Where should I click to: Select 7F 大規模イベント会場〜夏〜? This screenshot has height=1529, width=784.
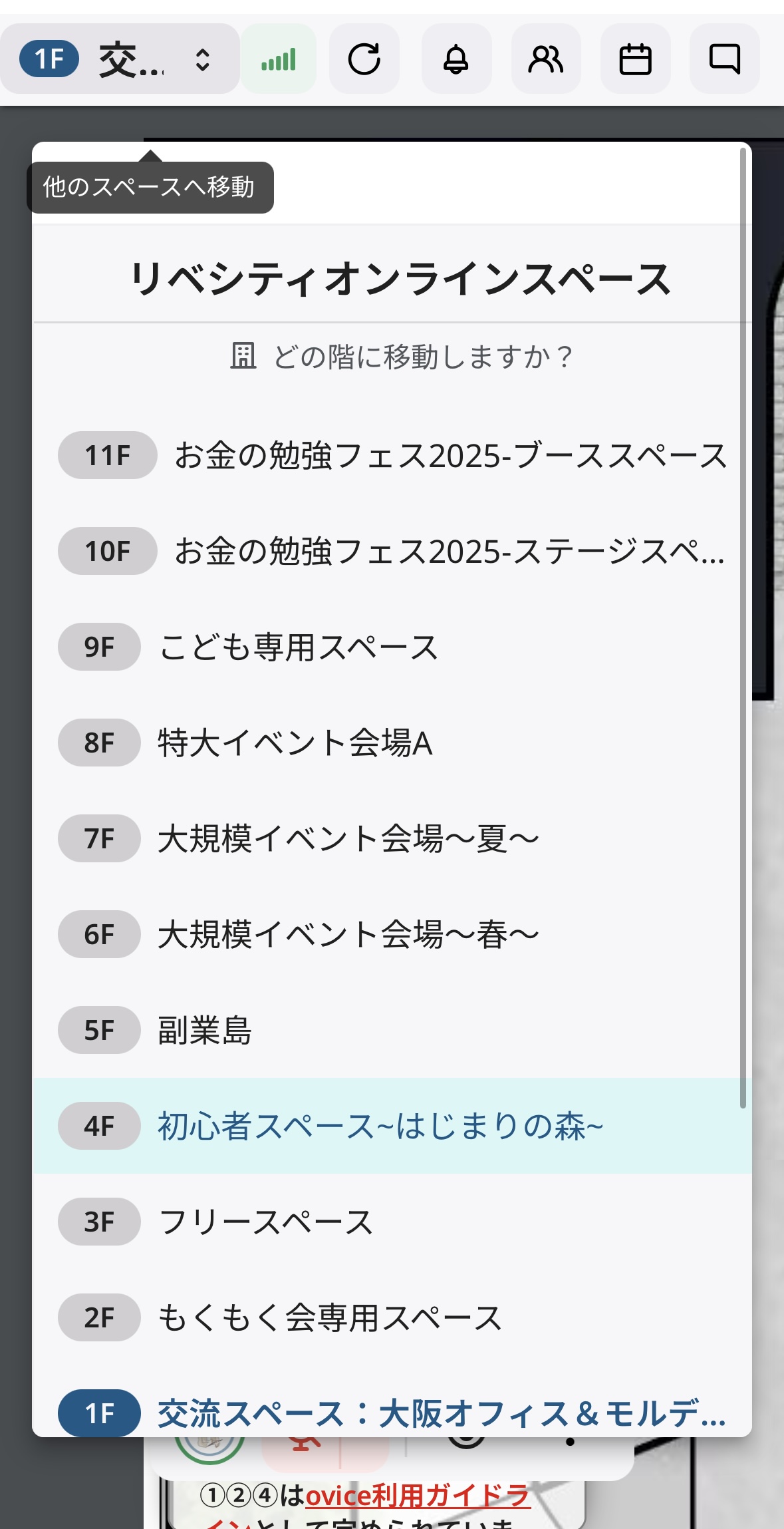click(346, 839)
